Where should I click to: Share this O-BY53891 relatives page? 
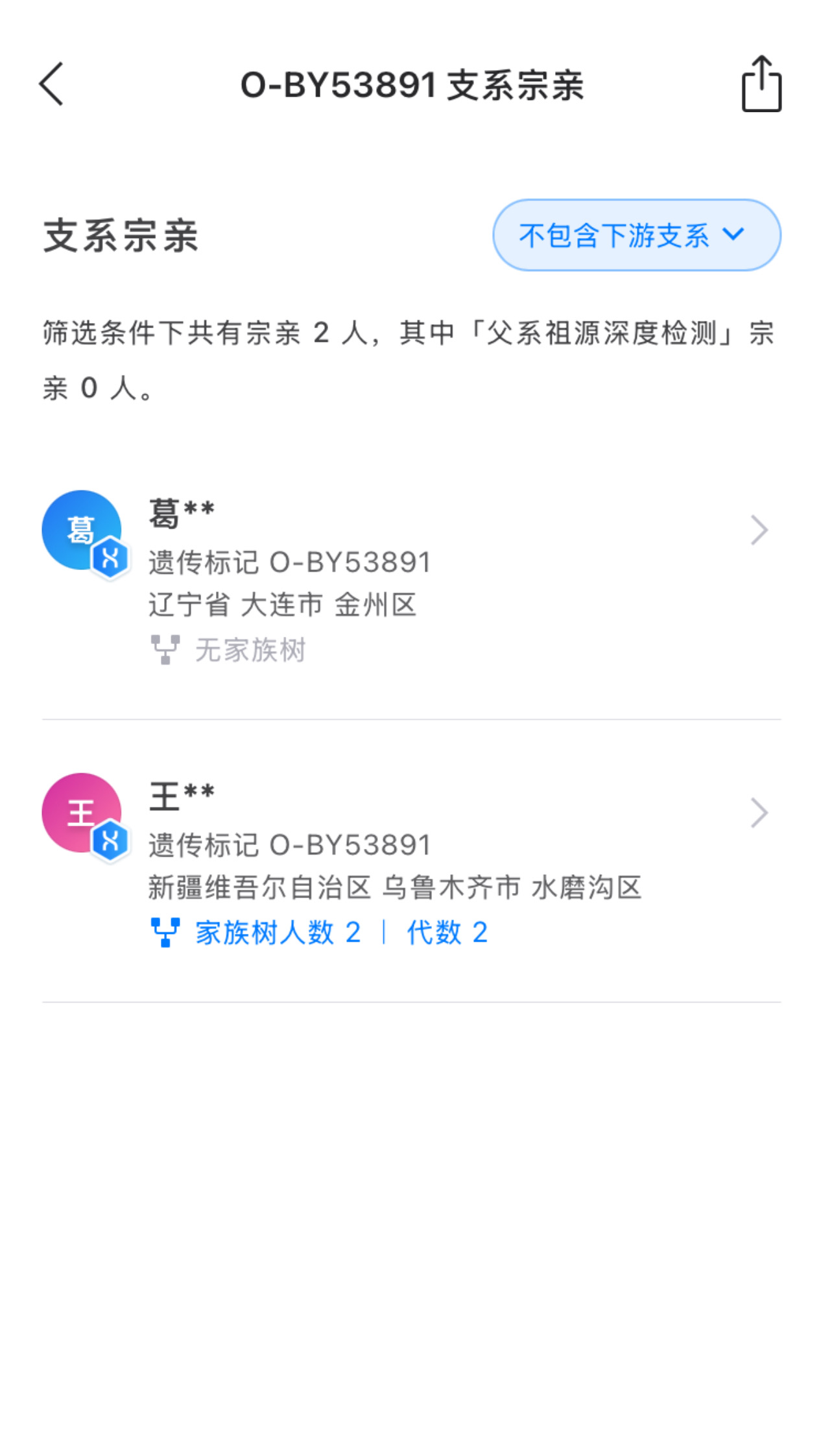pos(761,84)
